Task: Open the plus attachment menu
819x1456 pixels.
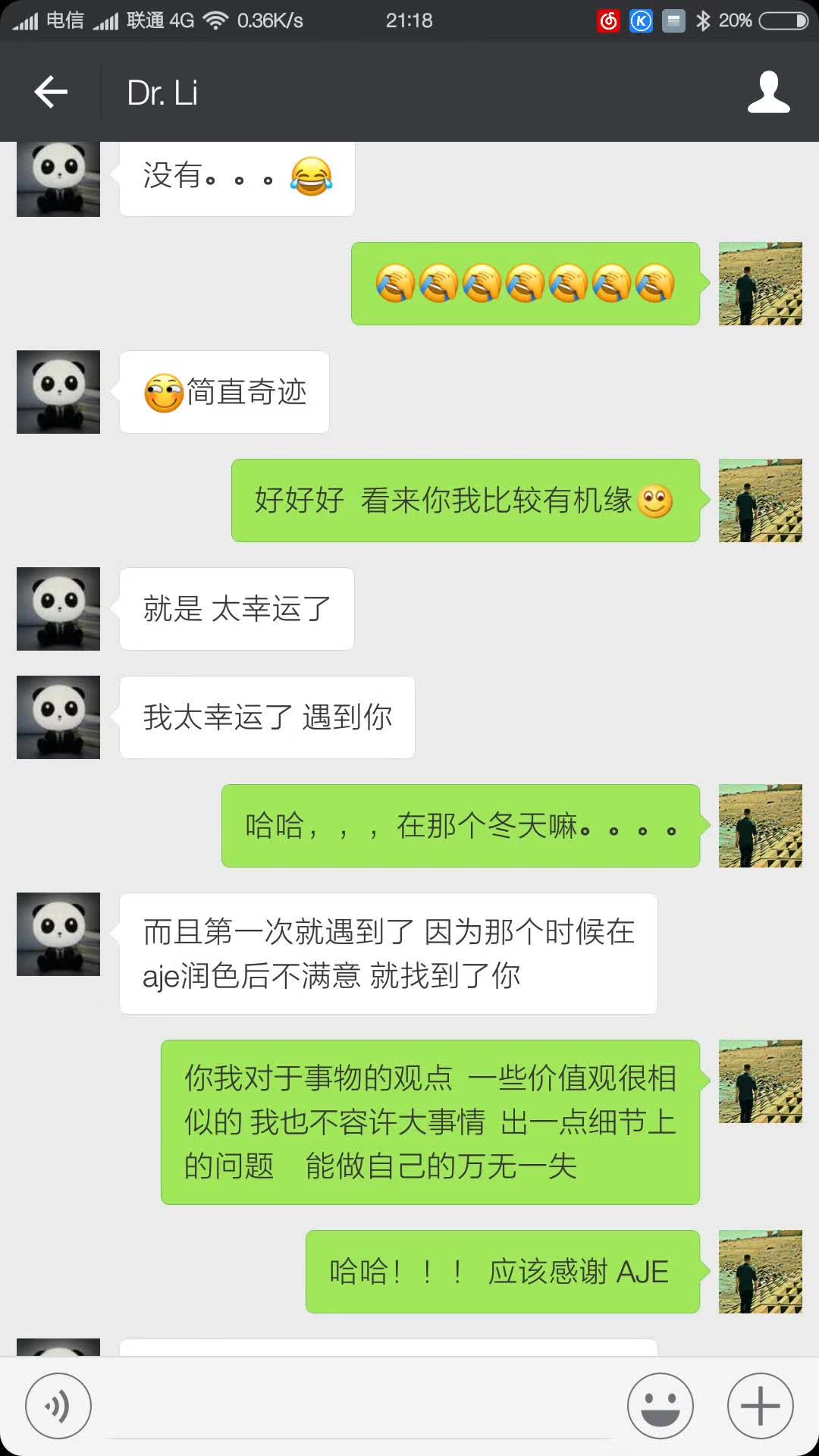Action: [x=760, y=1406]
